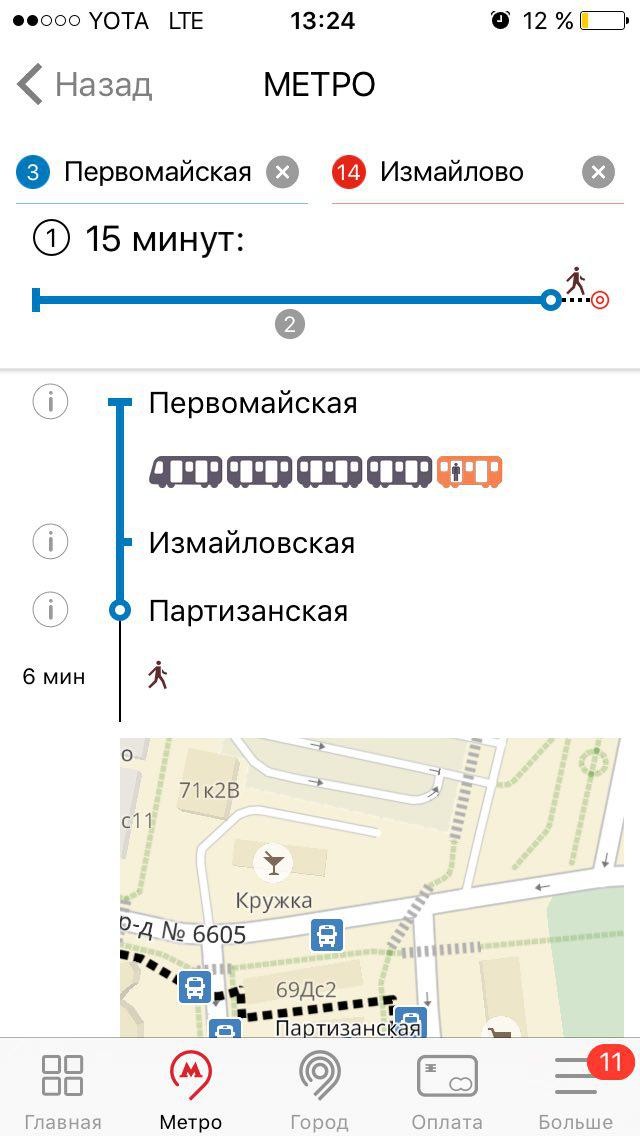640x1136 pixels.
Task: Clear the Измайлово destination station
Action: tap(598, 172)
